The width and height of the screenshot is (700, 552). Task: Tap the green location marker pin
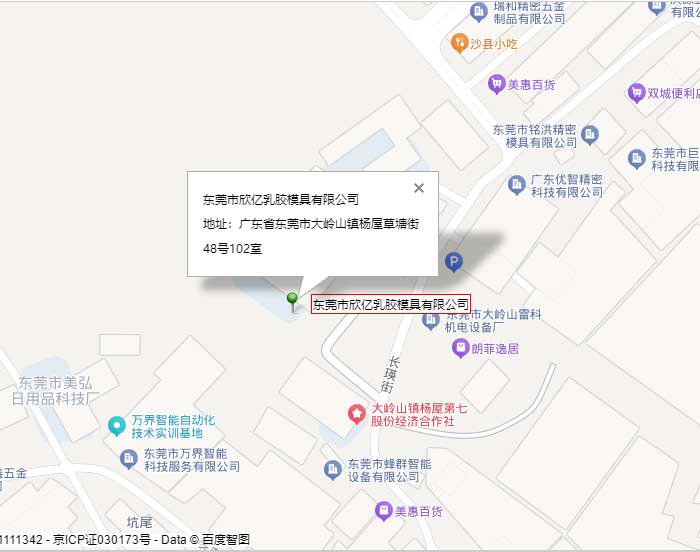coord(292,300)
